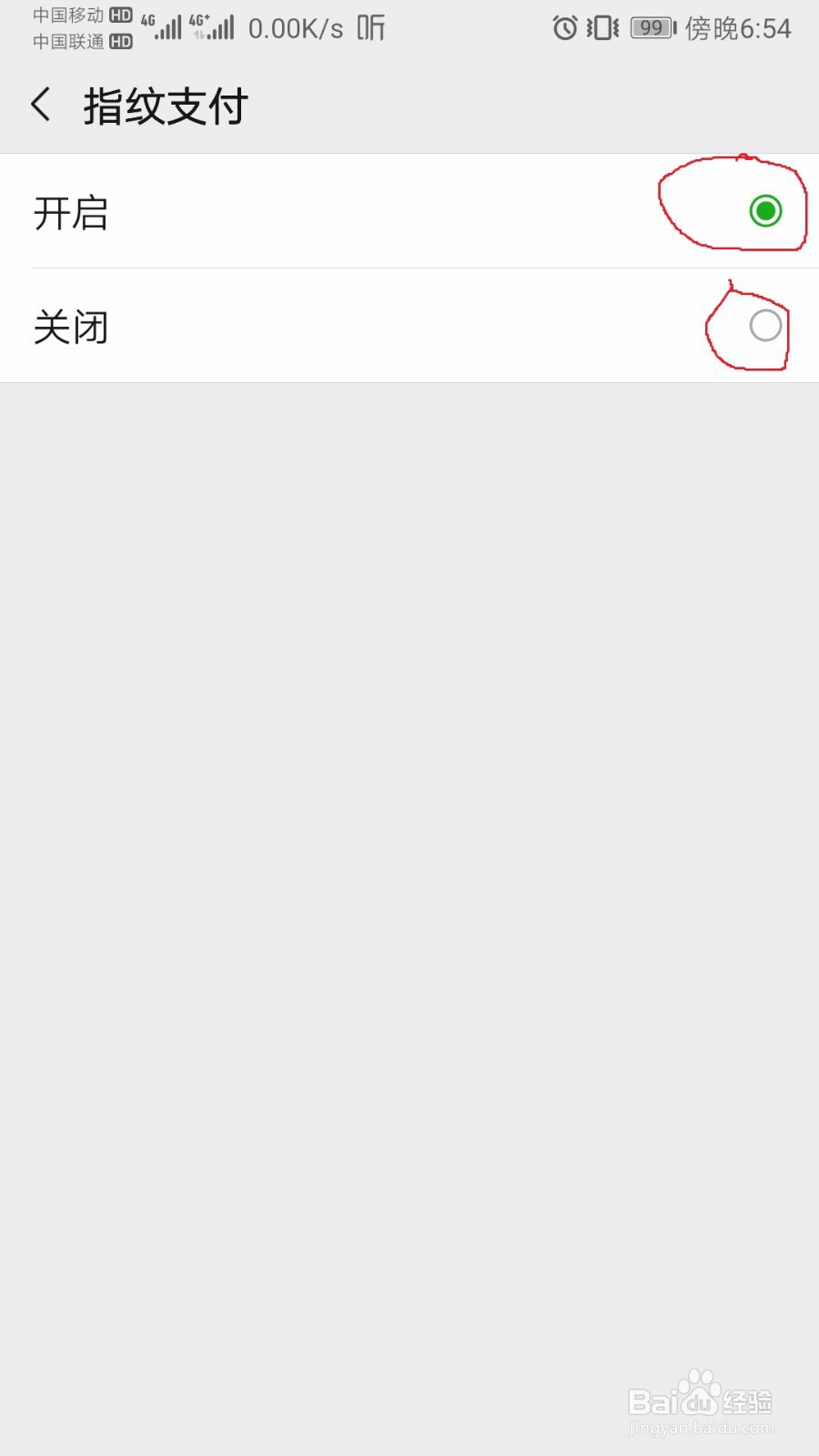Click the 听 listening mode icon
This screenshot has width=819, height=1456.
point(371,28)
